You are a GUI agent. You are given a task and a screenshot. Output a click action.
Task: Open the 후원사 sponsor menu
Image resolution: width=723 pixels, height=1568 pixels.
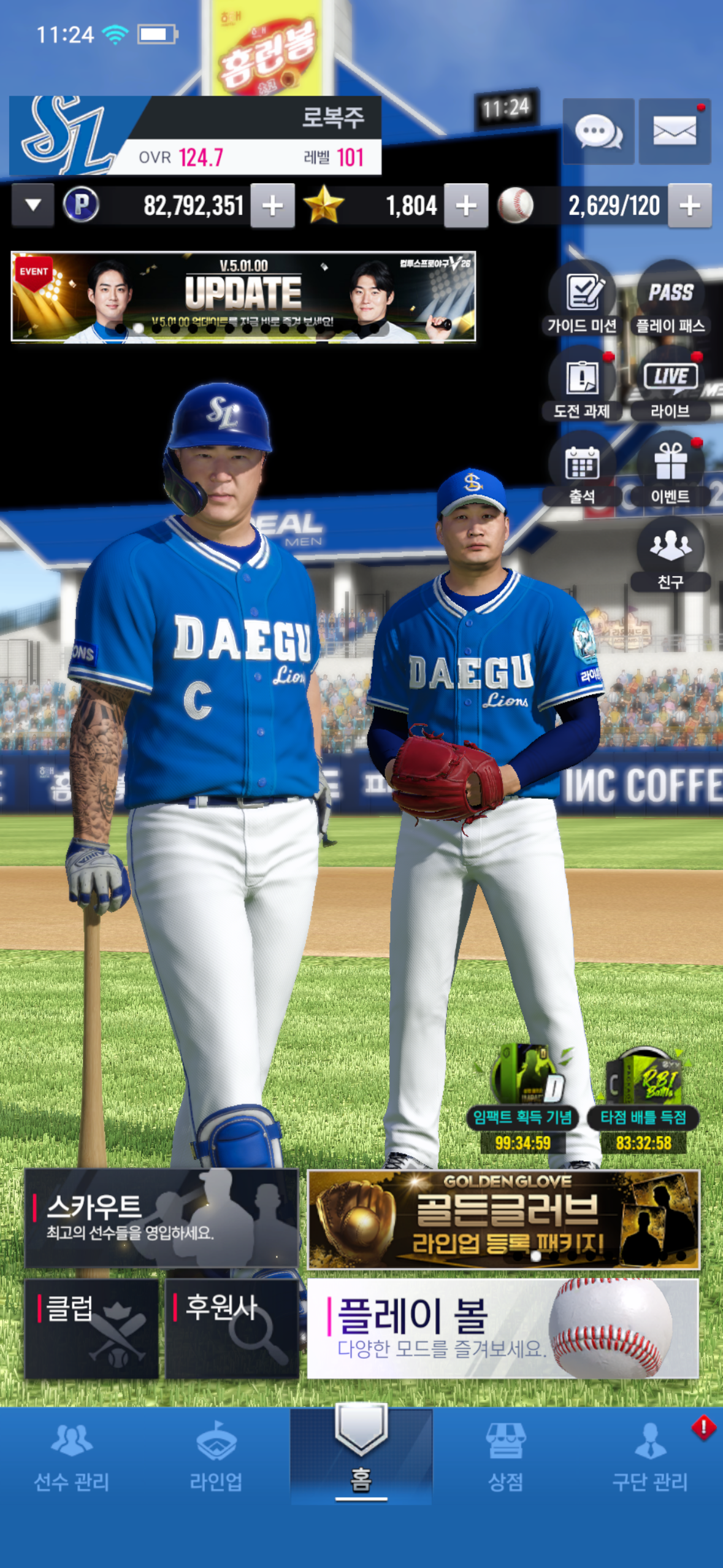(x=232, y=1328)
